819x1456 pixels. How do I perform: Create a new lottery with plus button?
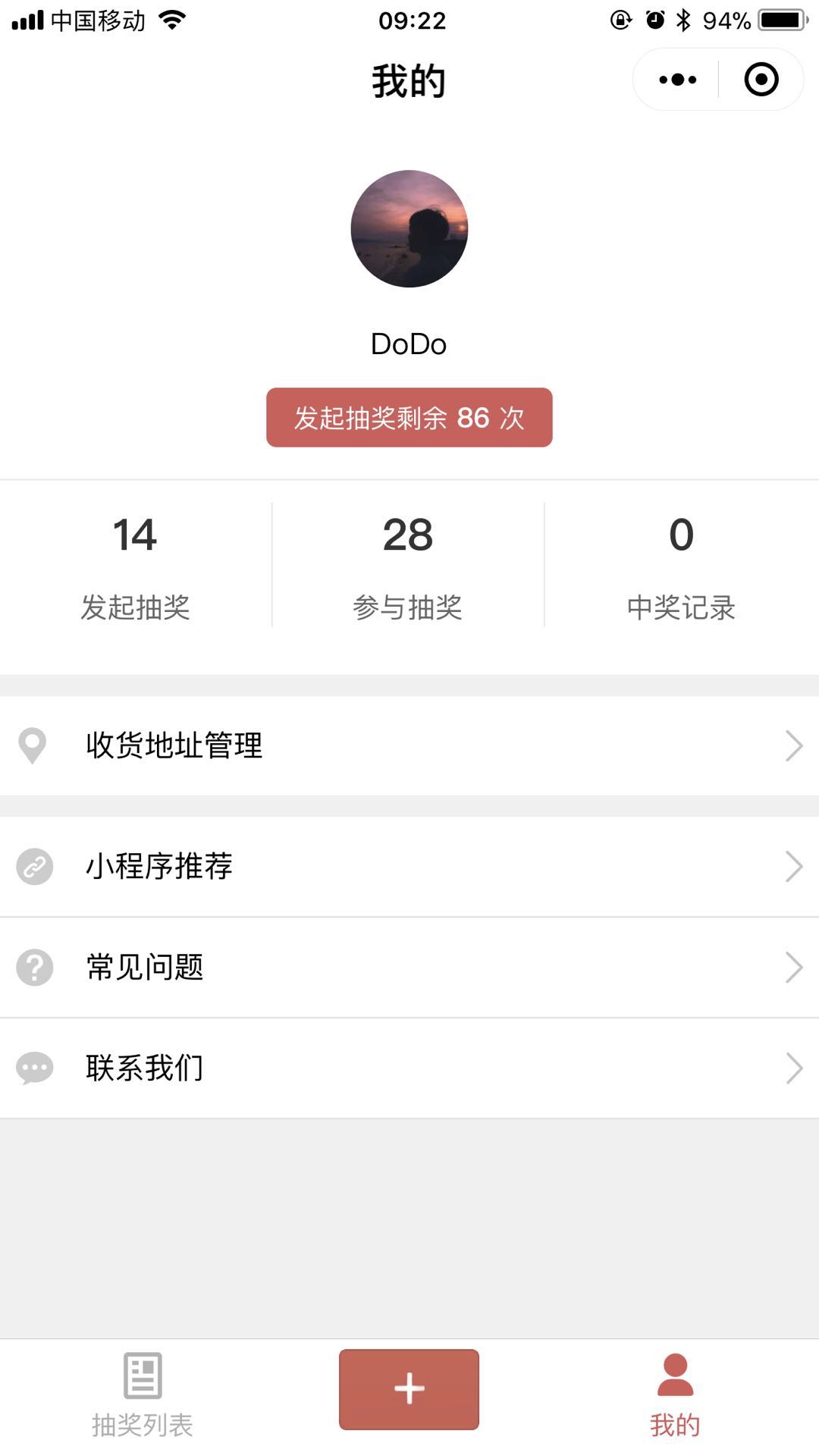(409, 1389)
